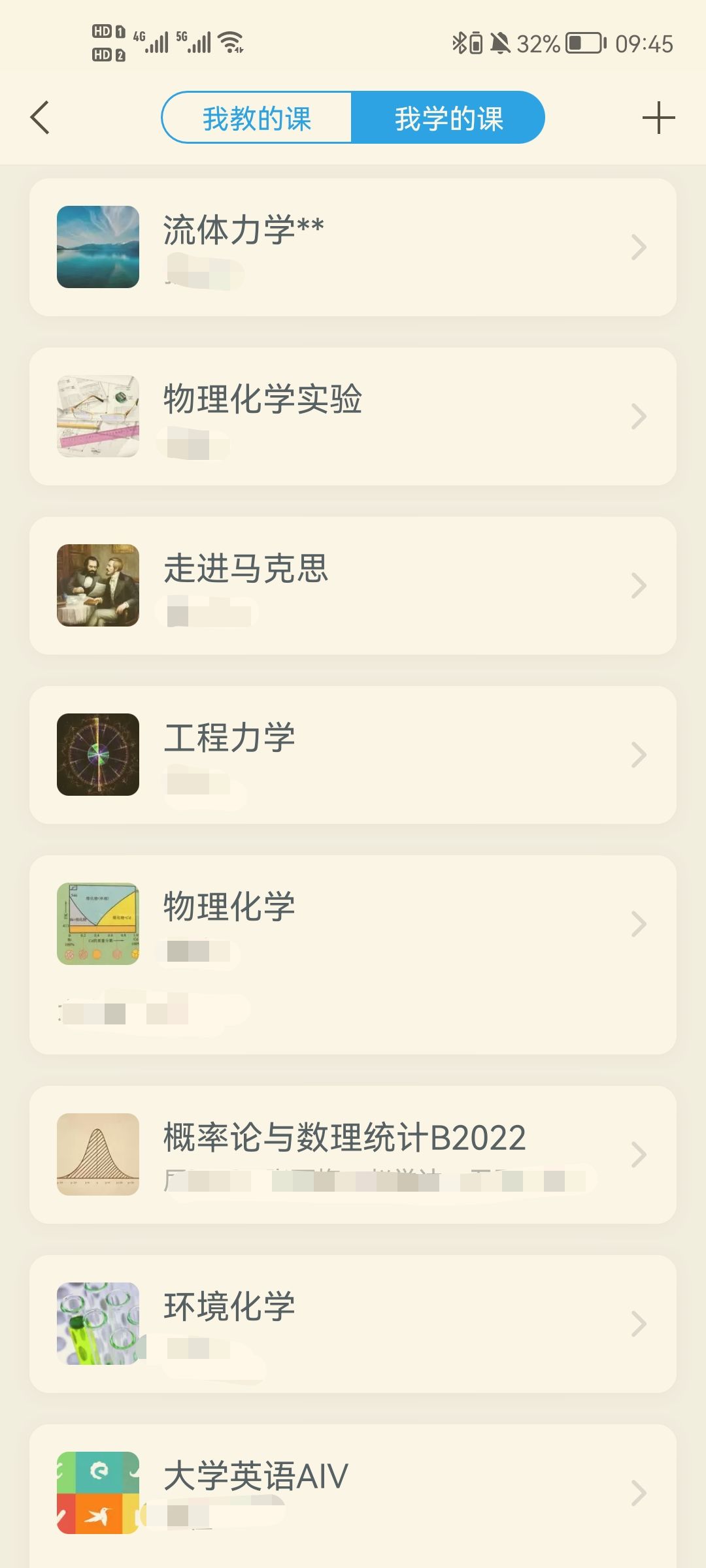The width and height of the screenshot is (706, 1568).
Task: Open 物理化学实验 using the right arrow
Action: [x=639, y=416]
